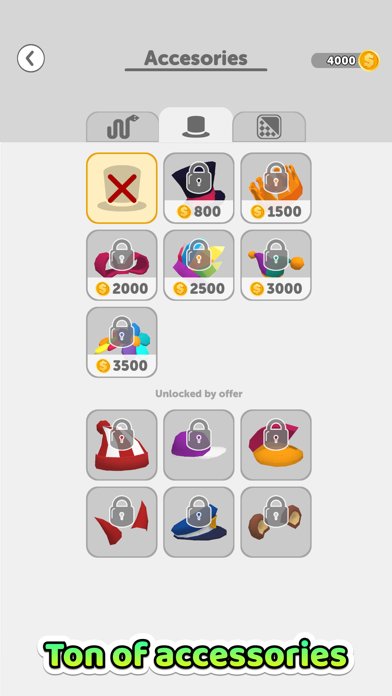Select the no-hat option tile
This screenshot has height=696, width=392.
122,188
